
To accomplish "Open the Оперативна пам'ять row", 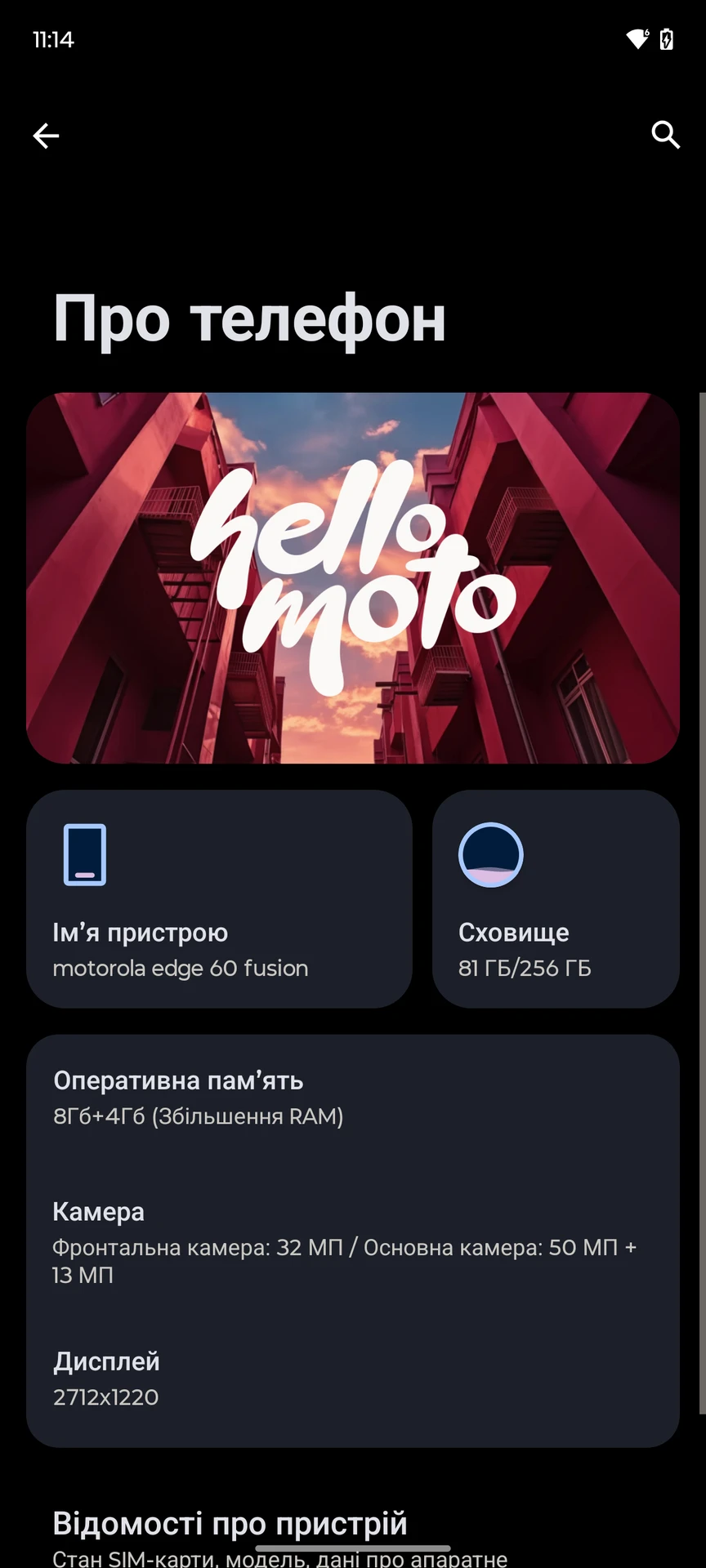I will 353,1098.
